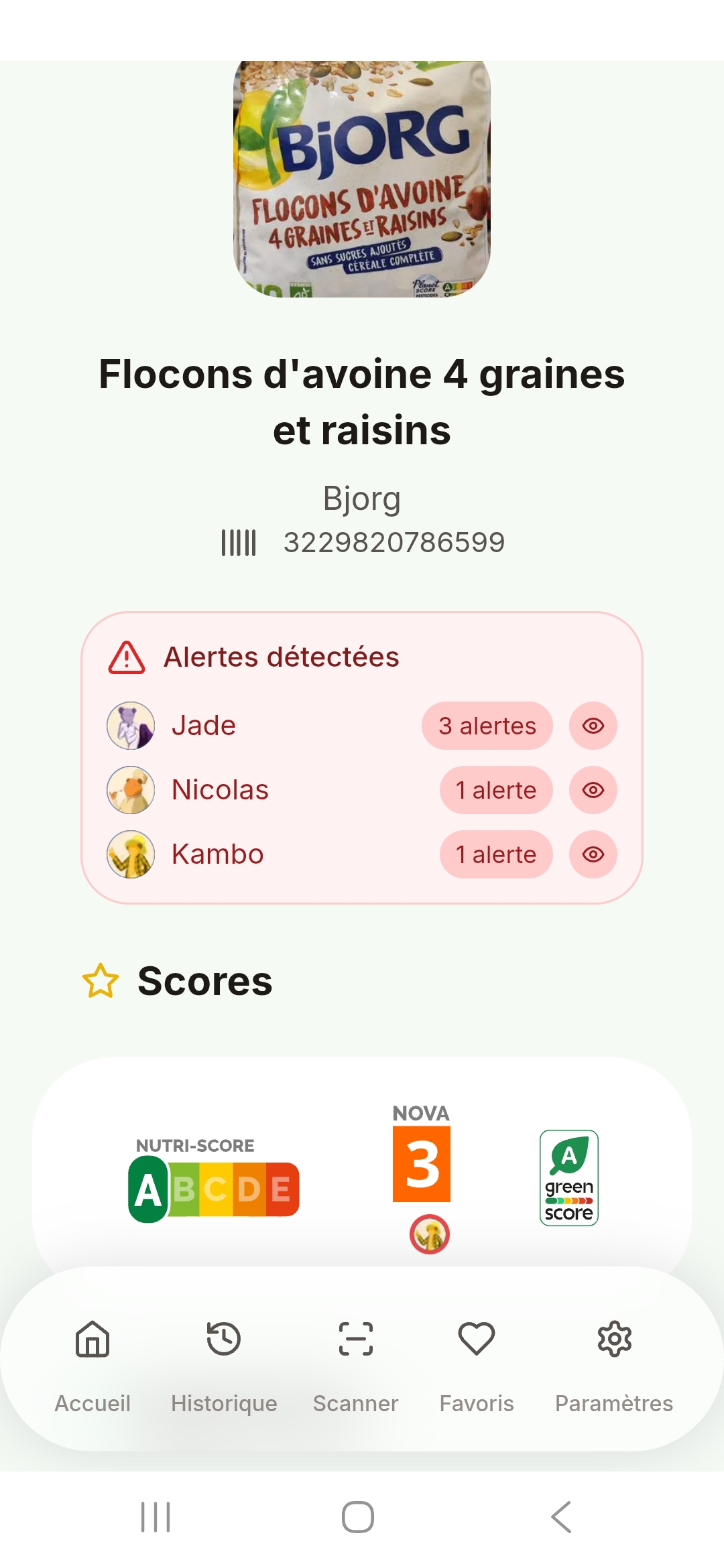Screen dimensions: 724x1568
Task: Reveal Kambo's alert details via eye icon
Action: (593, 854)
